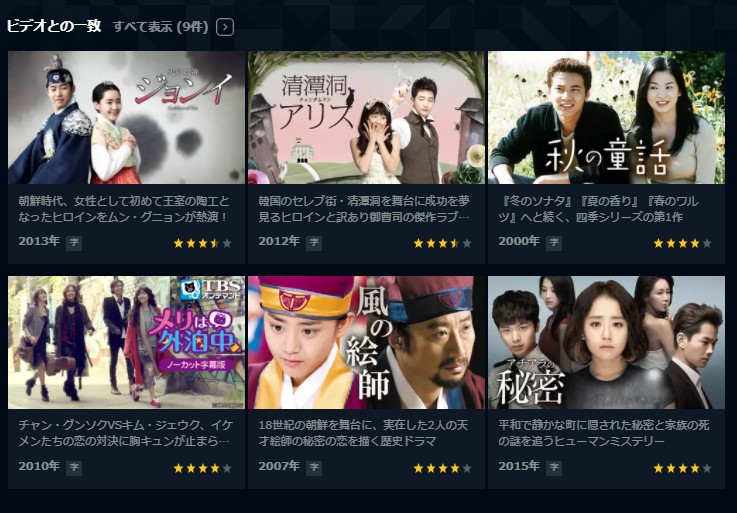This screenshot has height=513, width=737.
Task: Open メリは外泊中 drama card
Action: tap(126, 342)
